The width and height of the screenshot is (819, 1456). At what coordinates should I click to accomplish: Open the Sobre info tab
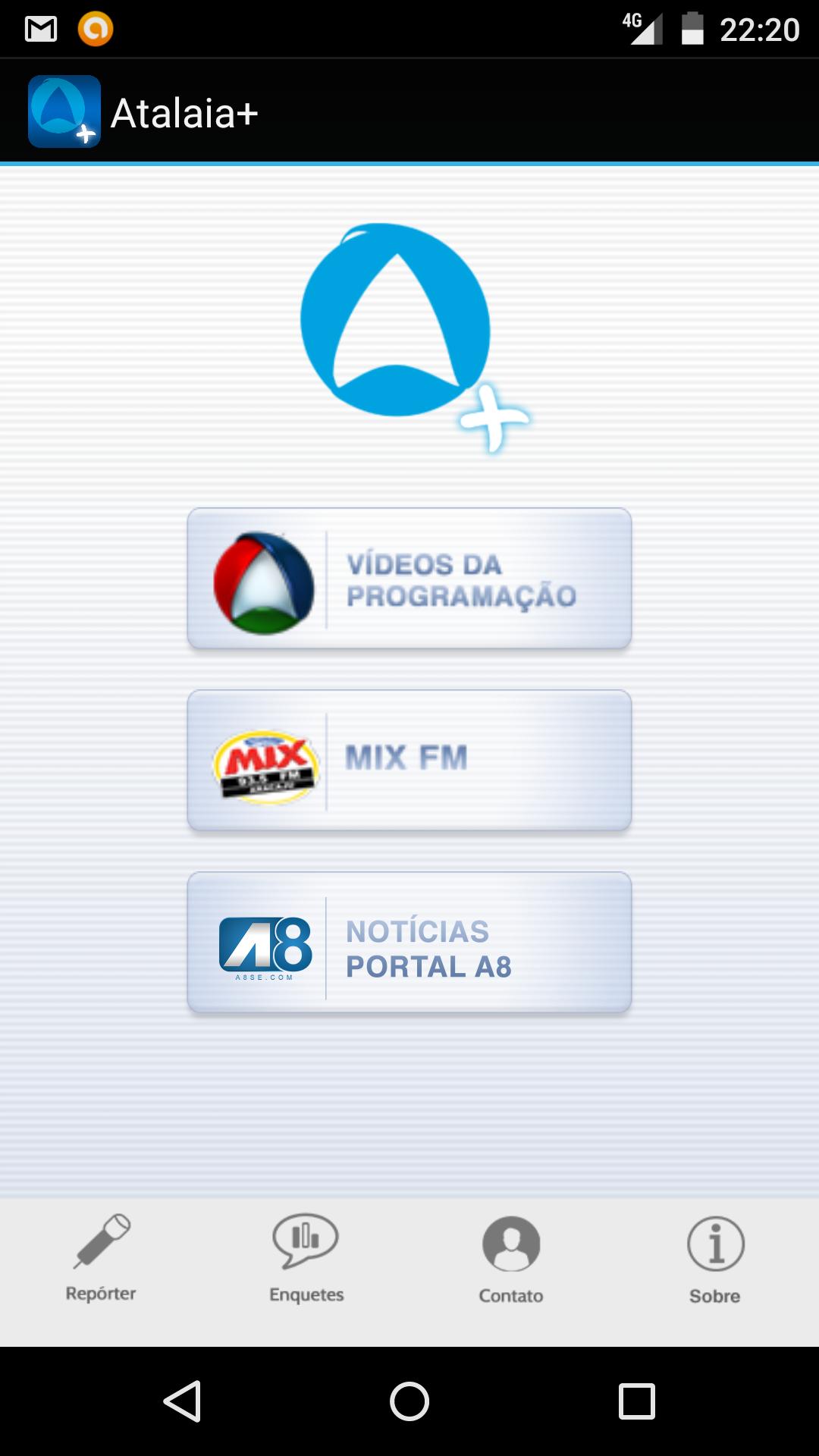coord(715,1260)
